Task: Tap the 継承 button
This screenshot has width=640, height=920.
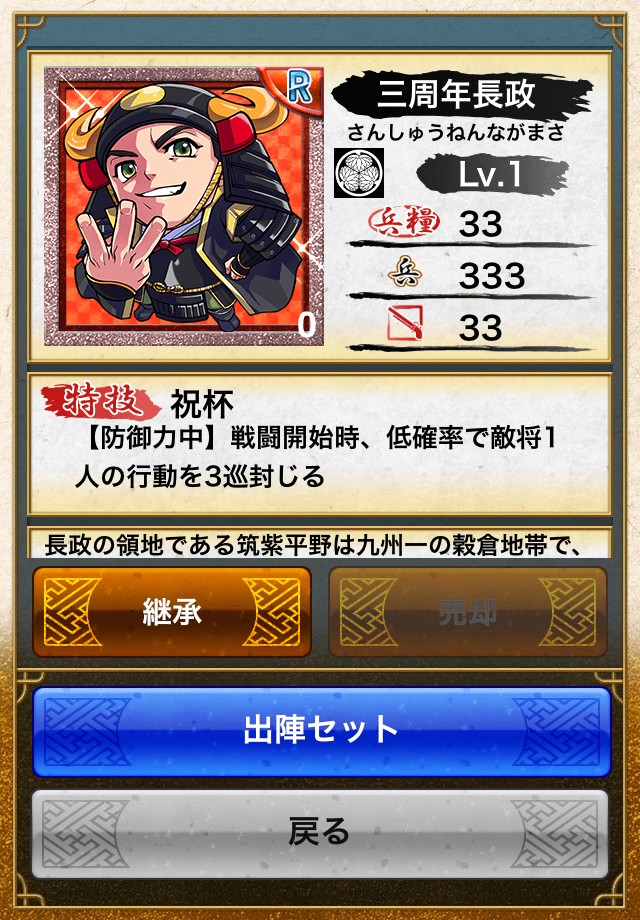Action: [x=172, y=612]
